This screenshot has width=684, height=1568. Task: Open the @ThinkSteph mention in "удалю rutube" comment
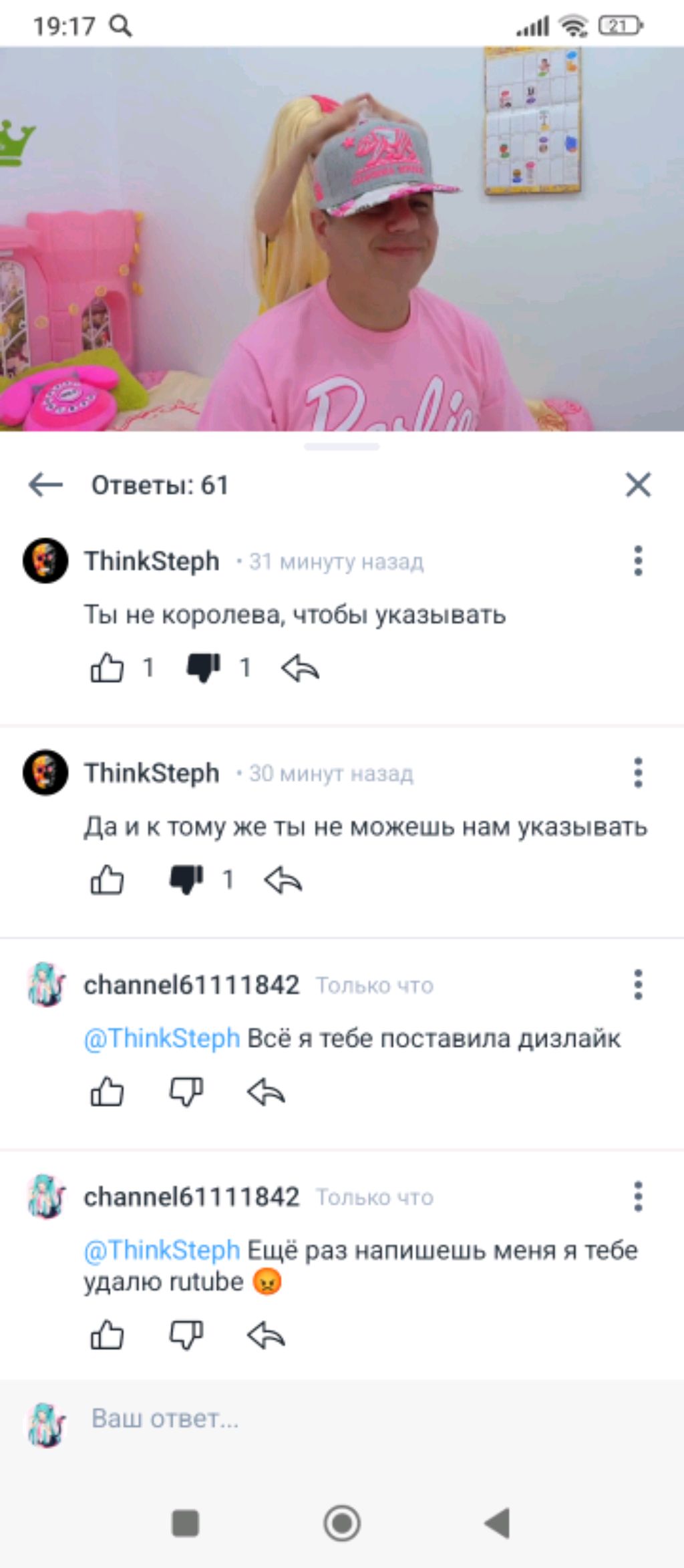[162, 1250]
